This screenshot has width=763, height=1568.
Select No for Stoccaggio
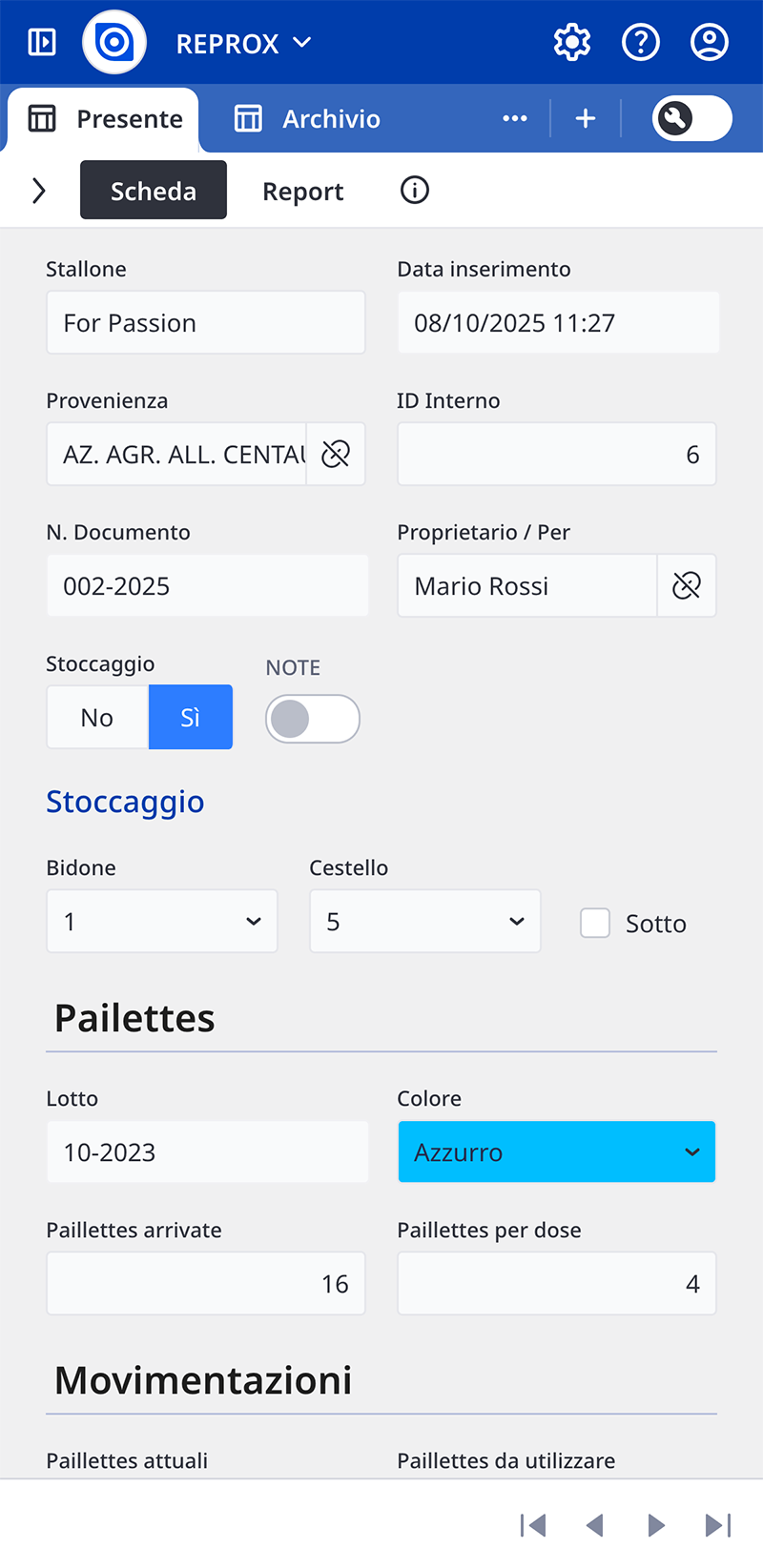(96, 717)
